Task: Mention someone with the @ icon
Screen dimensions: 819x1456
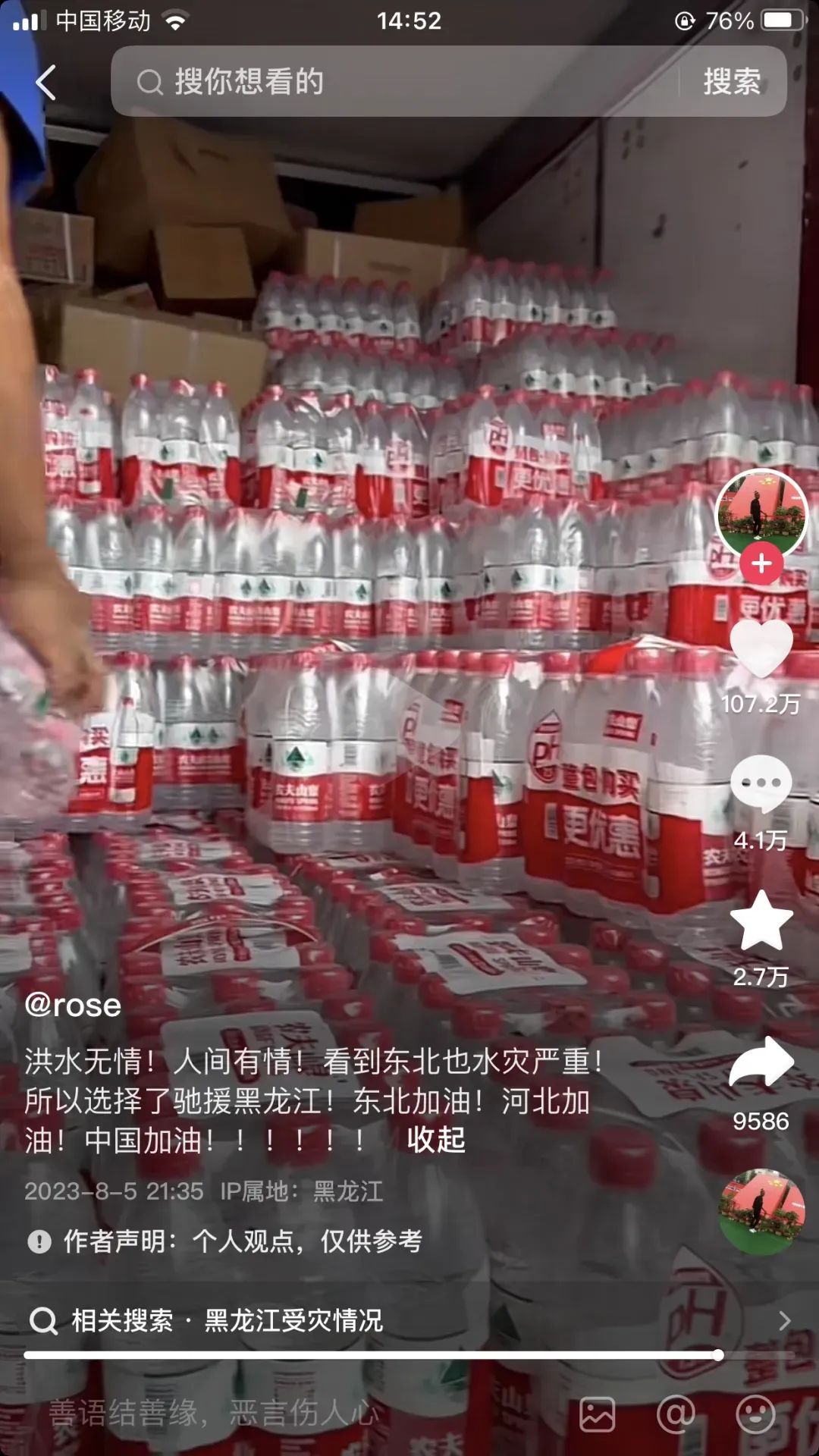Action: tap(676, 1414)
